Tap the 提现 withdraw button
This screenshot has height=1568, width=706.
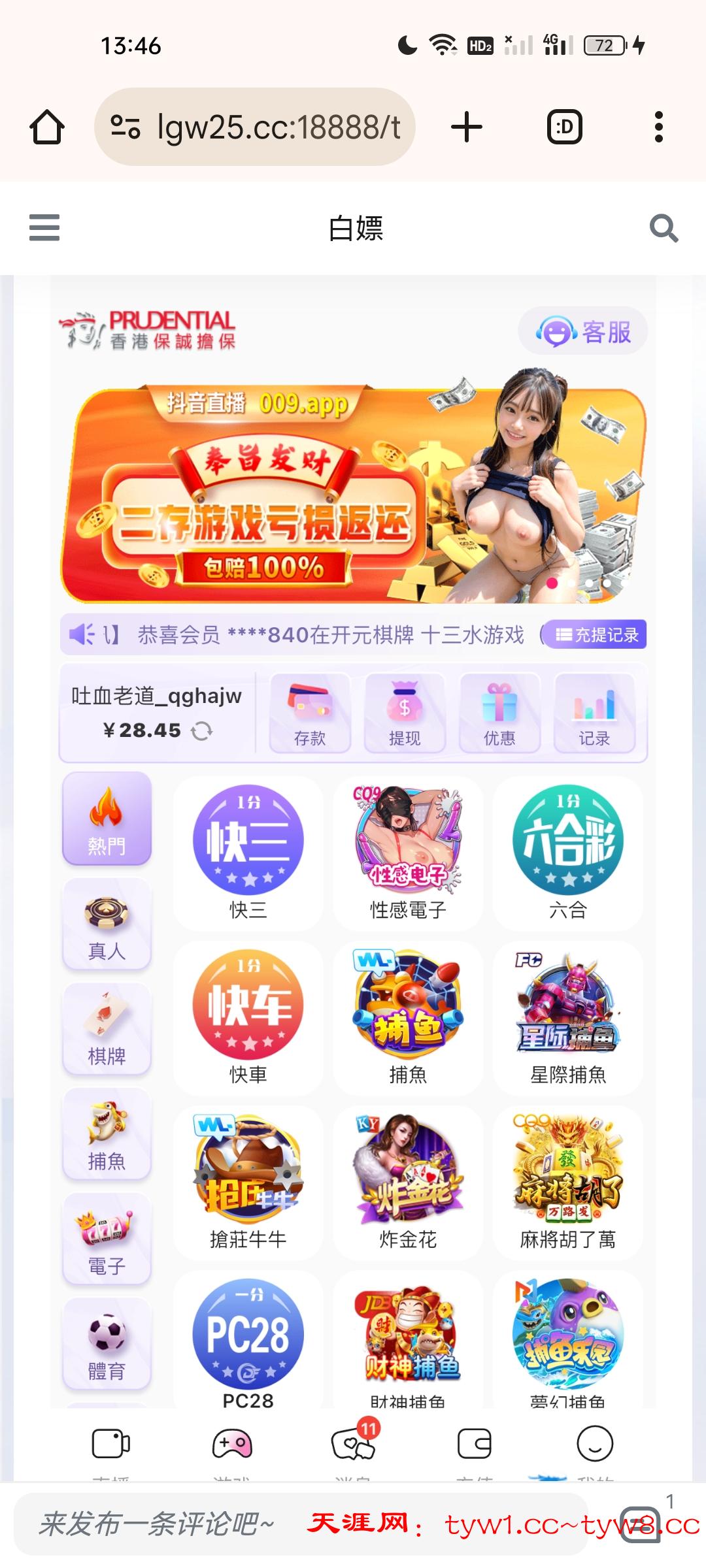[405, 713]
